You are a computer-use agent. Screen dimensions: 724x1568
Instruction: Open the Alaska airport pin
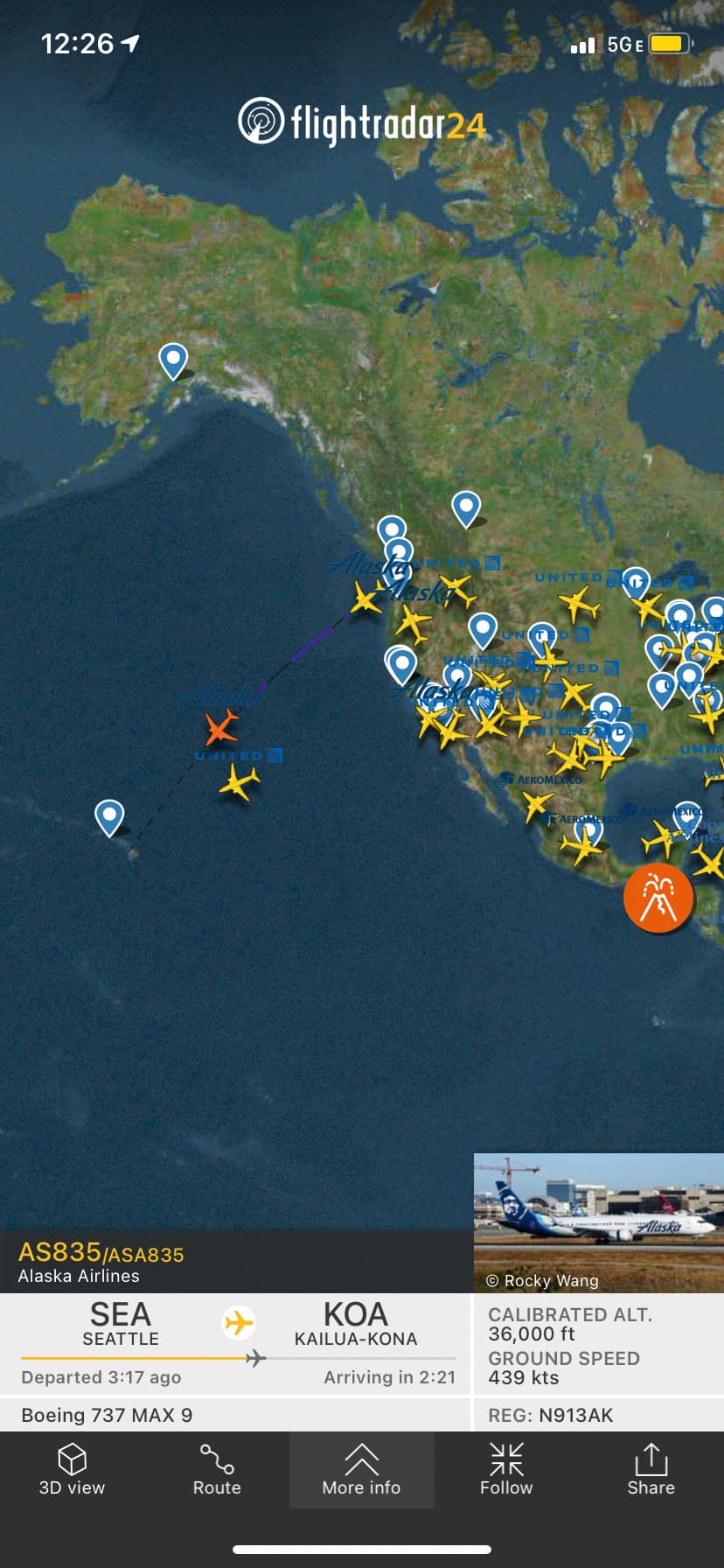click(x=173, y=359)
